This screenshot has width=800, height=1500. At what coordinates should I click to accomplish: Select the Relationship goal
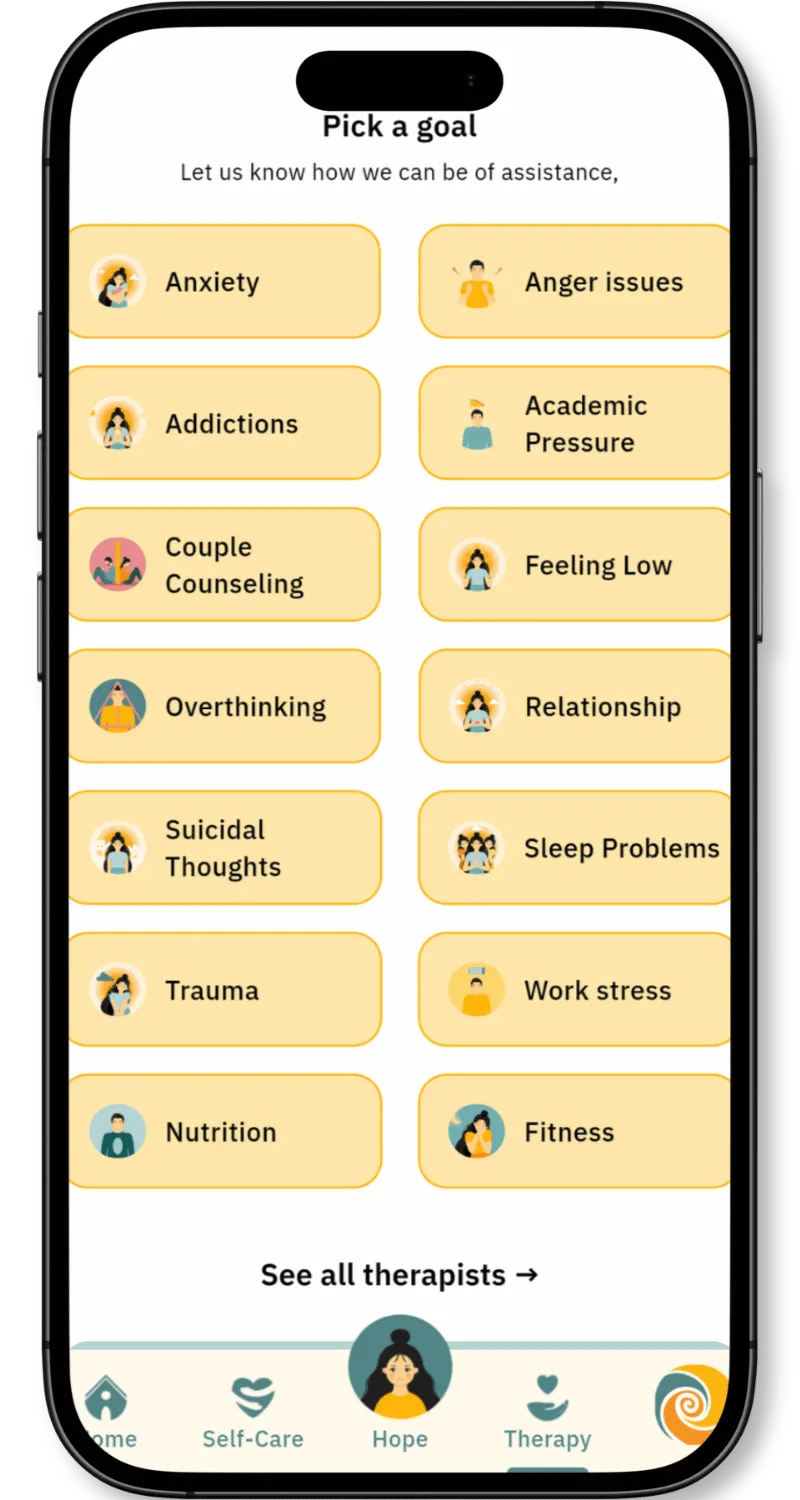point(575,706)
